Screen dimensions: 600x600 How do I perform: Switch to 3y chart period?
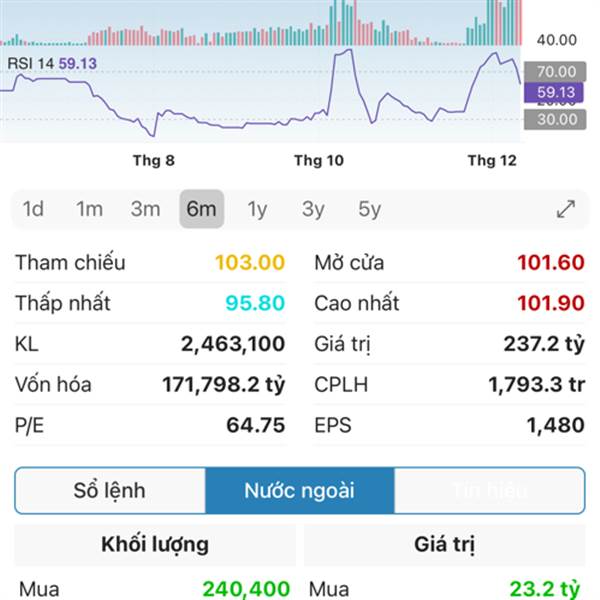pos(313,209)
